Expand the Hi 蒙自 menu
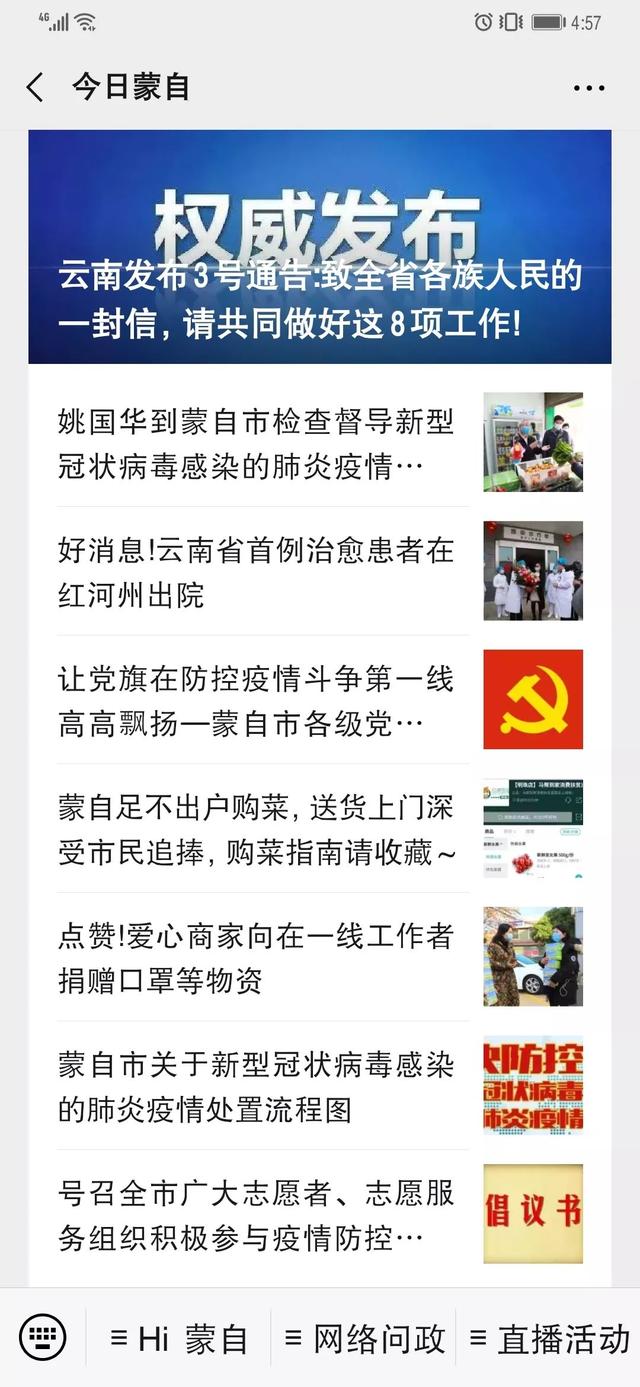This screenshot has width=640, height=1387. (179, 1338)
